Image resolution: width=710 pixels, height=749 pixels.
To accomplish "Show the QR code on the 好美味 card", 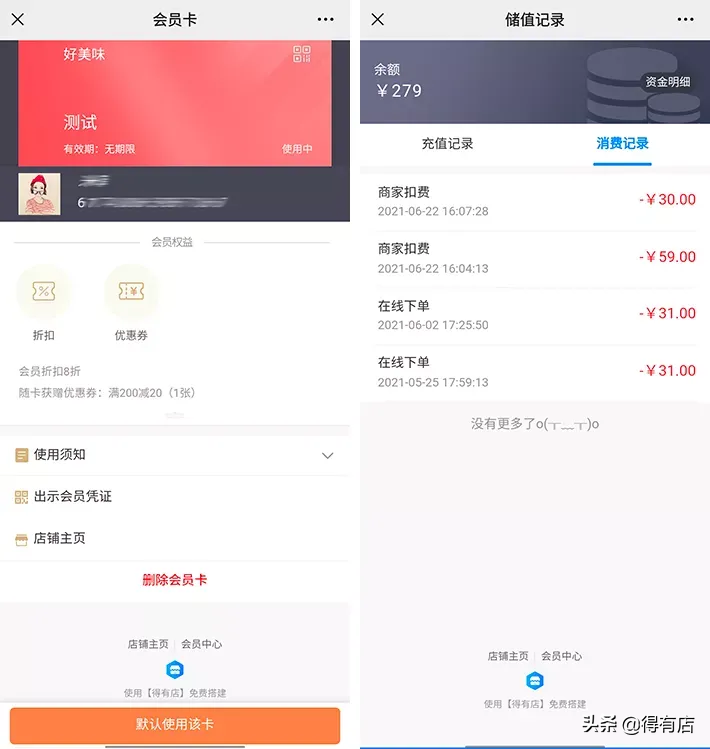I will 302,54.
